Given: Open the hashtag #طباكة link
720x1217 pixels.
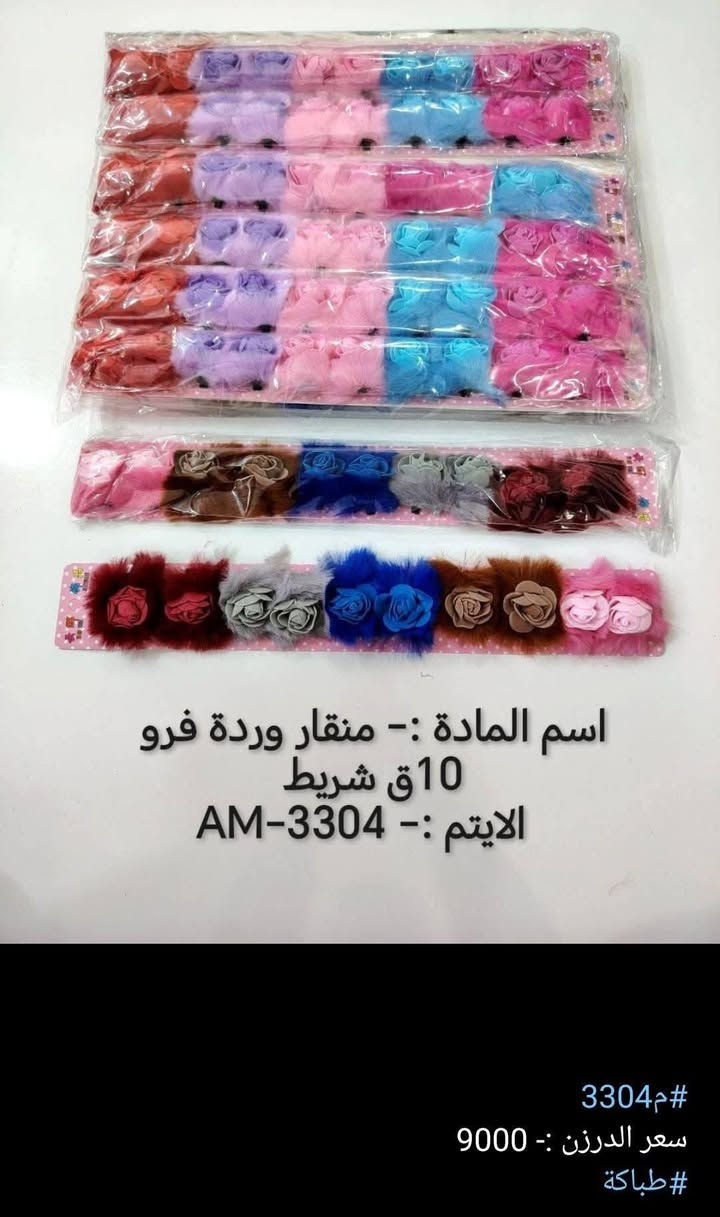Looking at the screenshot, I should coord(645,1180).
